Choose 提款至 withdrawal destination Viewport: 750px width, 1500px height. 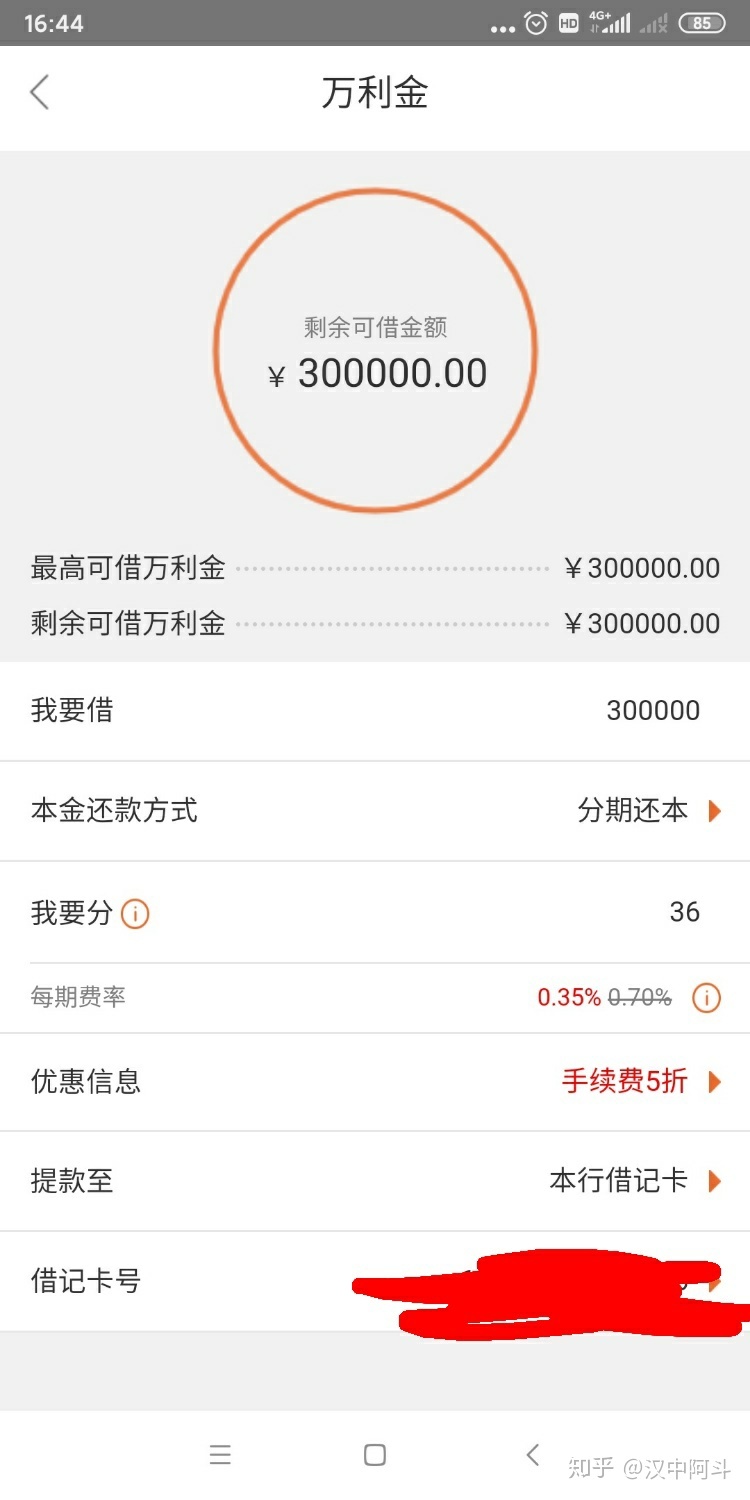[x=634, y=1181]
